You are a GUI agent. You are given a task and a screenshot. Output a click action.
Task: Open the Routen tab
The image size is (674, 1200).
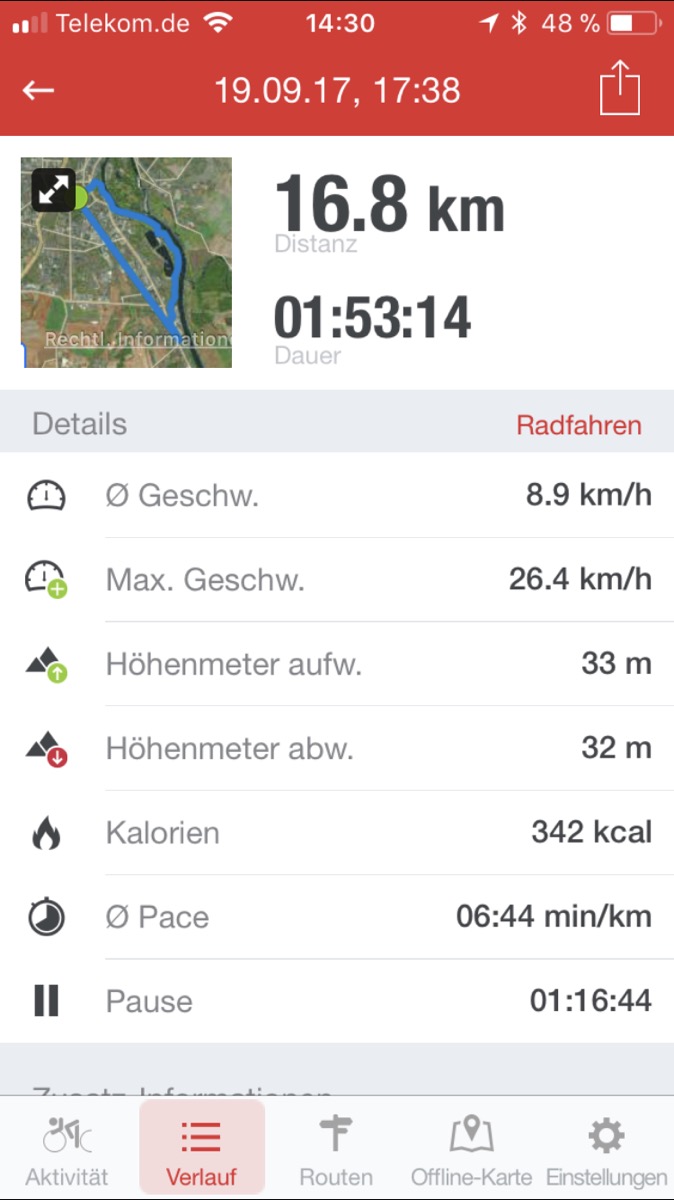click(x=336, y=1148)
